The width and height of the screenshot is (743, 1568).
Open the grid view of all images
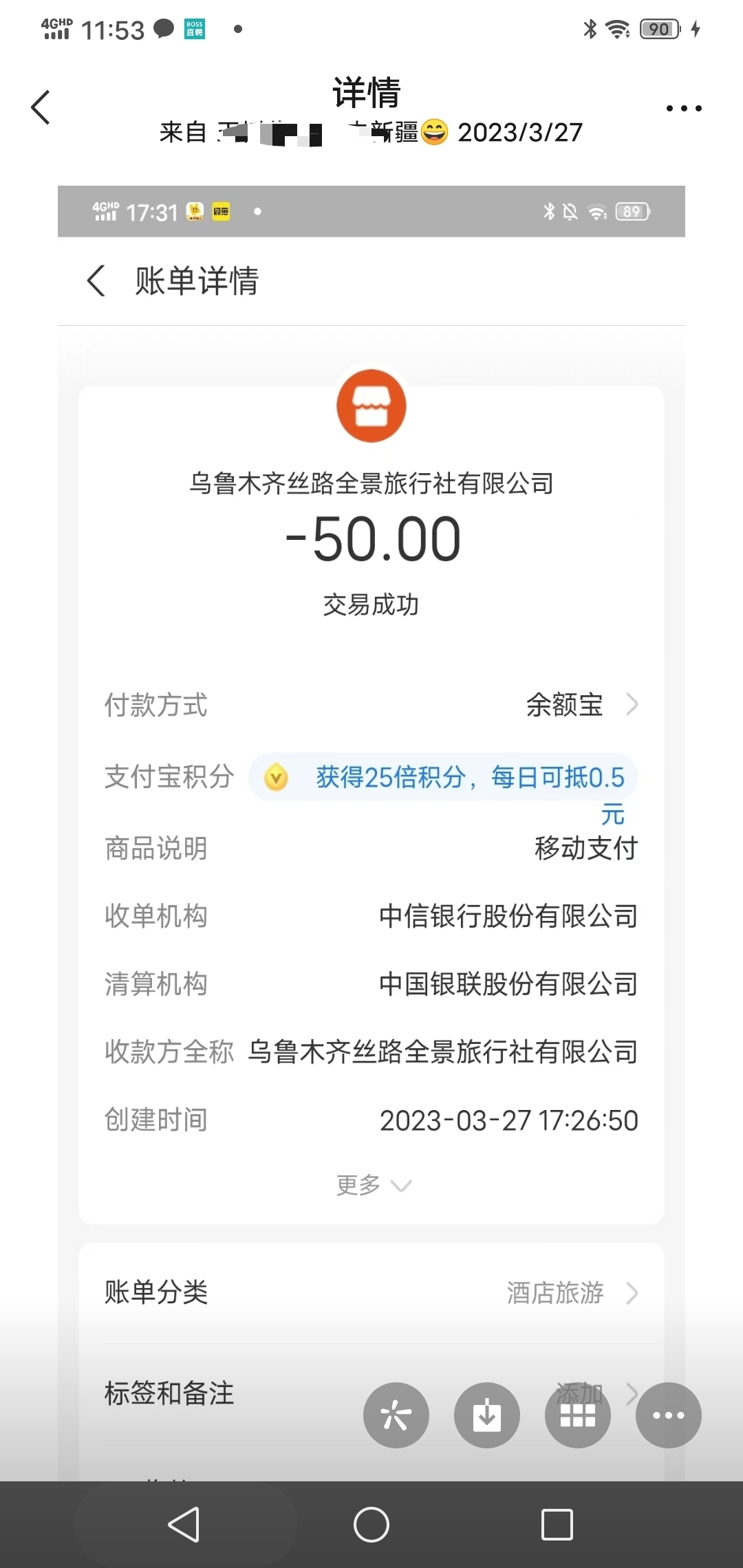coord(578,1415)
